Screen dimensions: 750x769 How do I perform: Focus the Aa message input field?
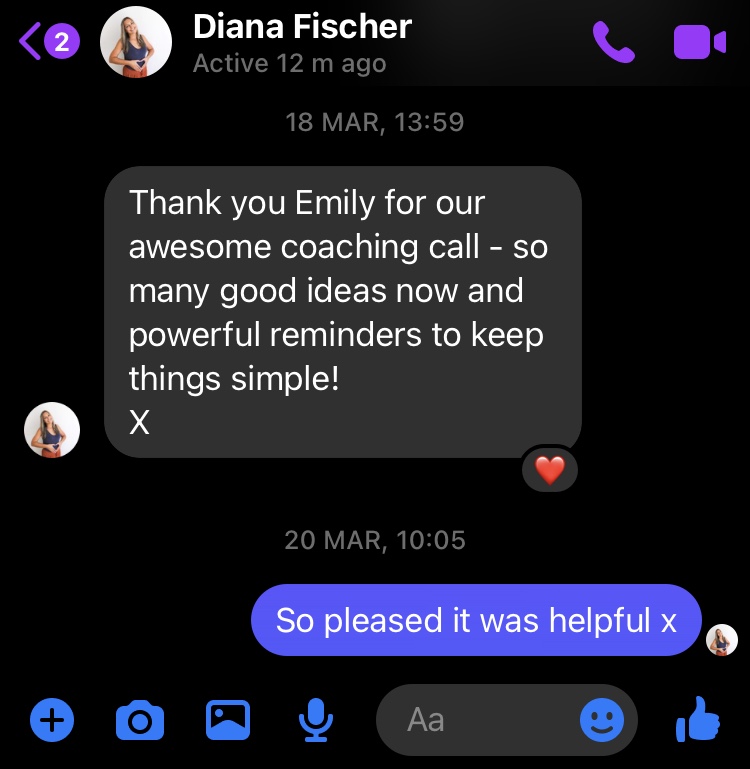[x=480, y=719]
